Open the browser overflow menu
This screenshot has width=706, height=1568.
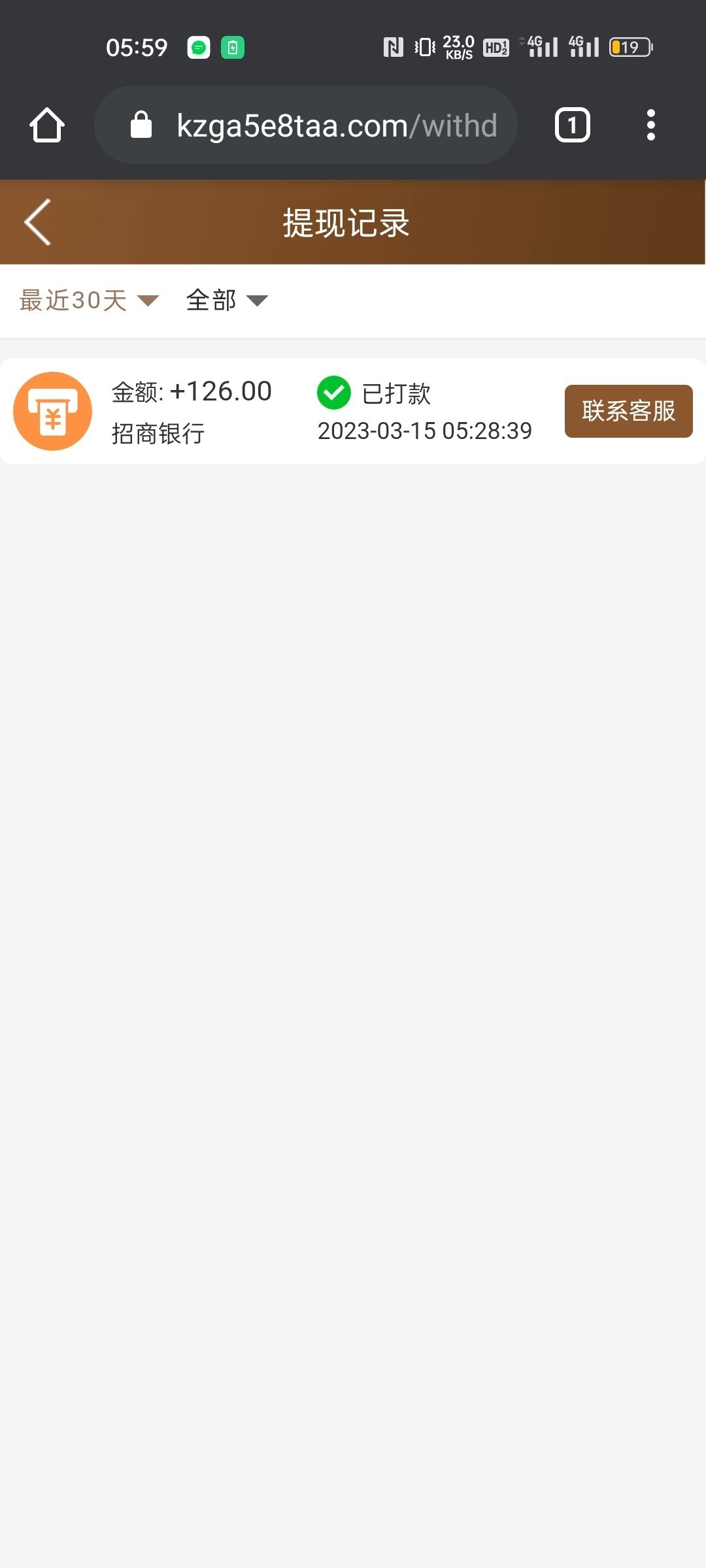(x=650, y=125)
